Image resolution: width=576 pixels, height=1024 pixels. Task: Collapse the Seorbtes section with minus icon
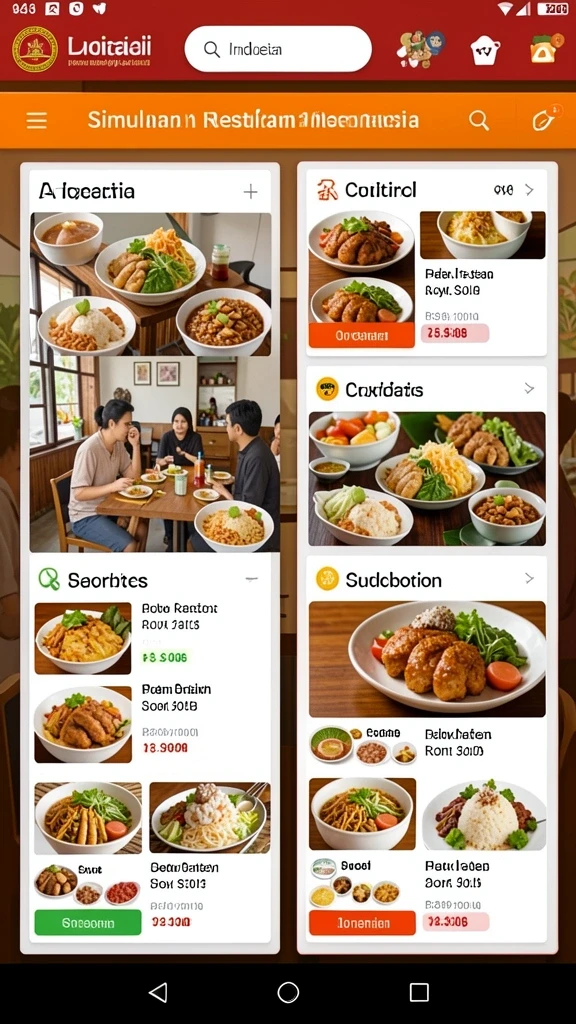pos(251,579)
